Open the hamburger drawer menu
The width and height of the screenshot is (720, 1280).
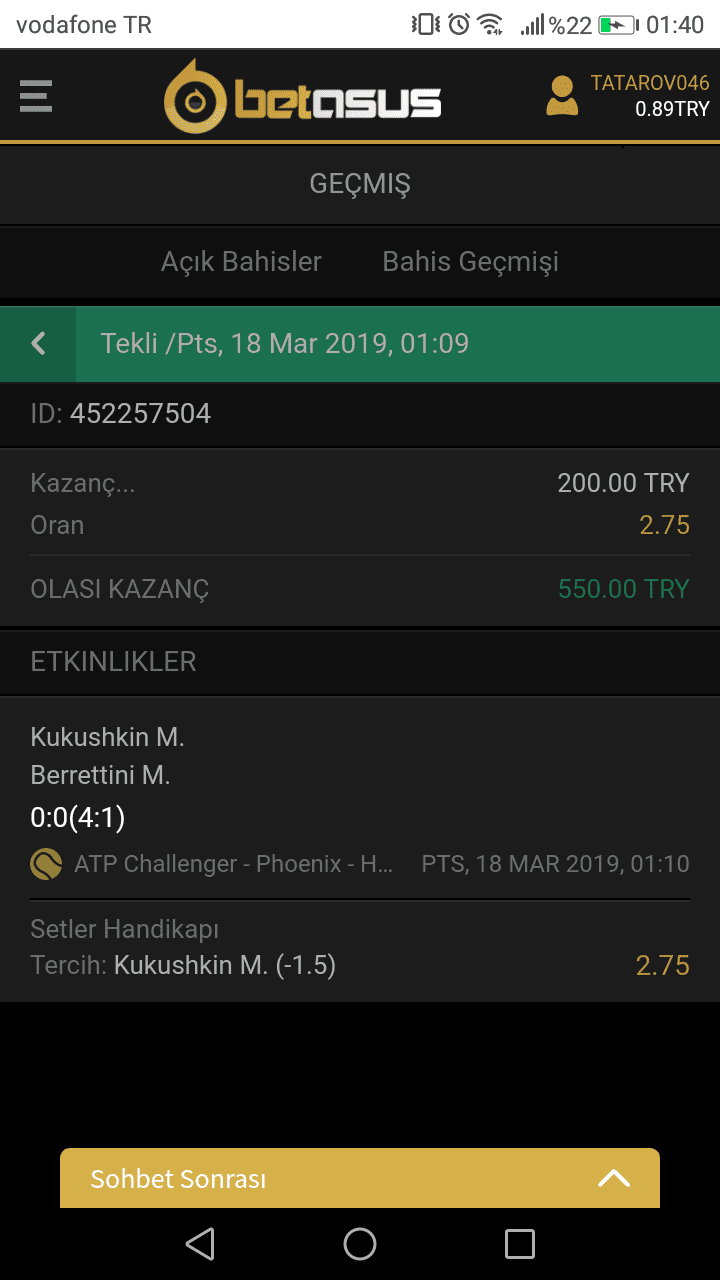(35, 96)
